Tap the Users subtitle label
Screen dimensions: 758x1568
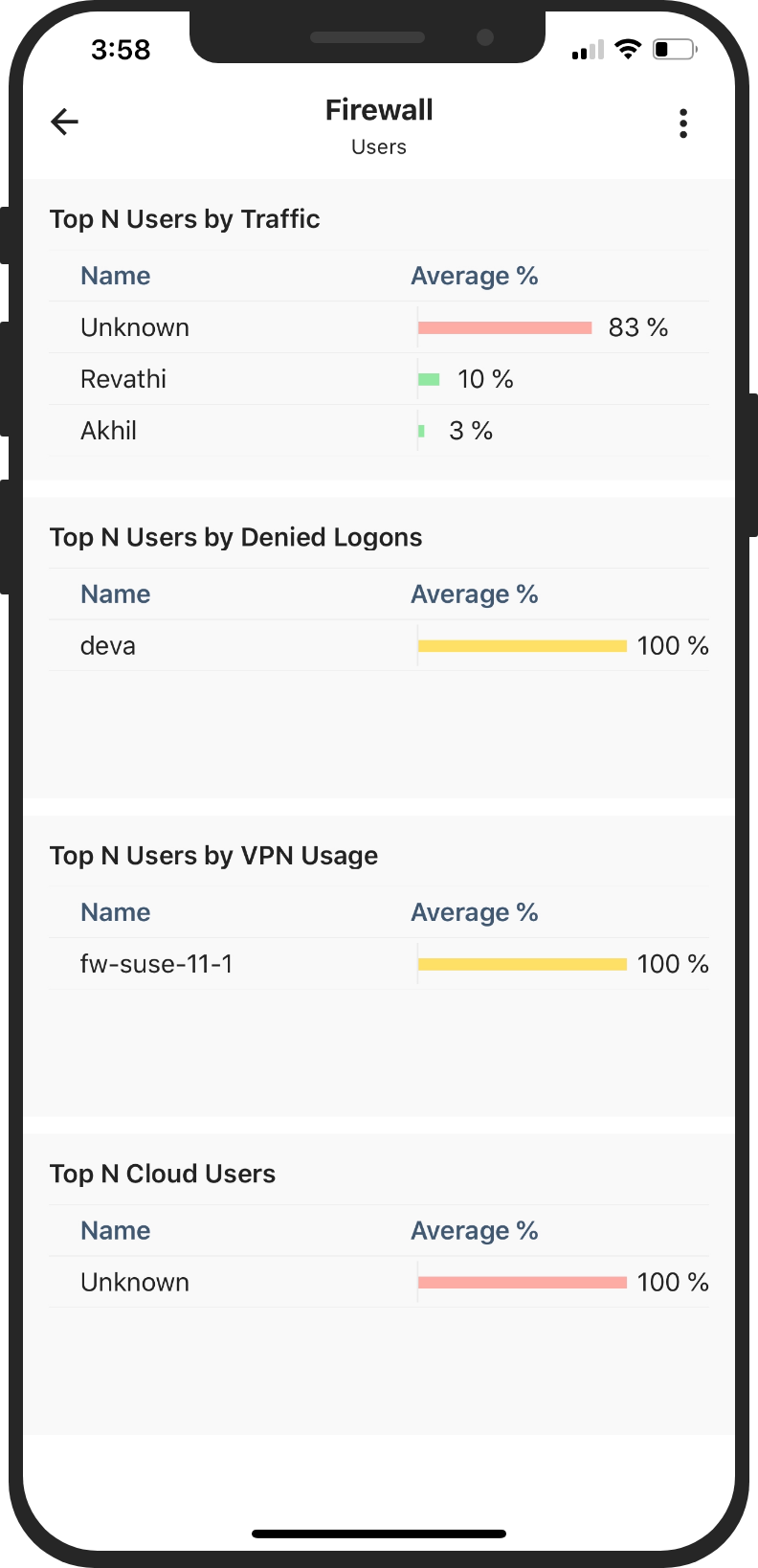click(379, 146)
